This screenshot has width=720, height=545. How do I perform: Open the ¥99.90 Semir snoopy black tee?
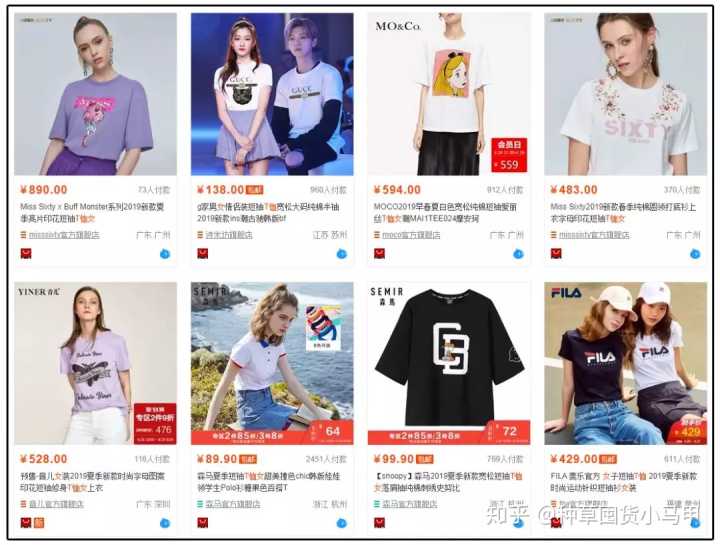tap(449, 363)
